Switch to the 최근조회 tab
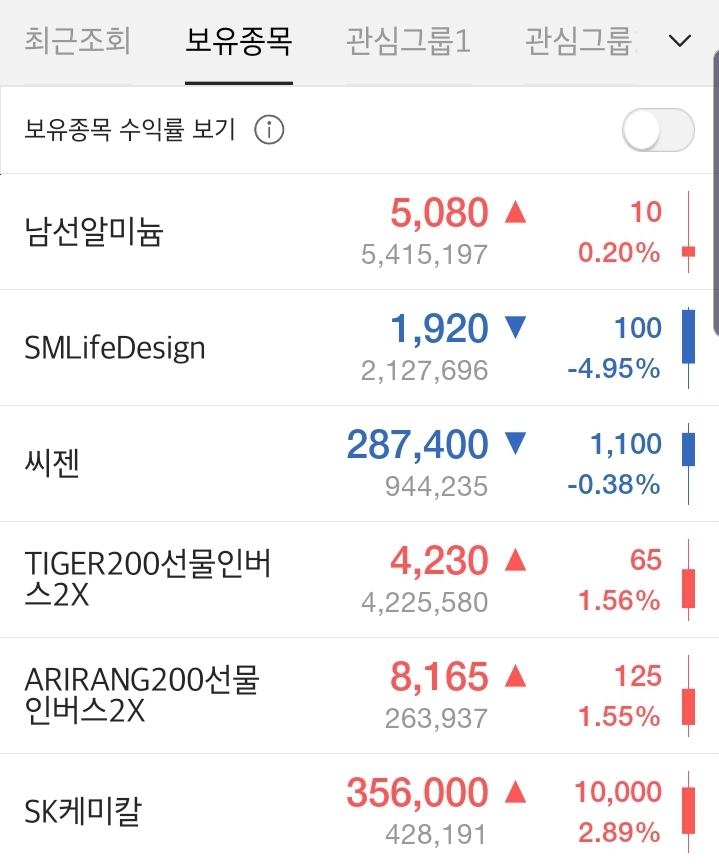Image resolution: width=719 pixels, height=864 pixels. (77, 42)
